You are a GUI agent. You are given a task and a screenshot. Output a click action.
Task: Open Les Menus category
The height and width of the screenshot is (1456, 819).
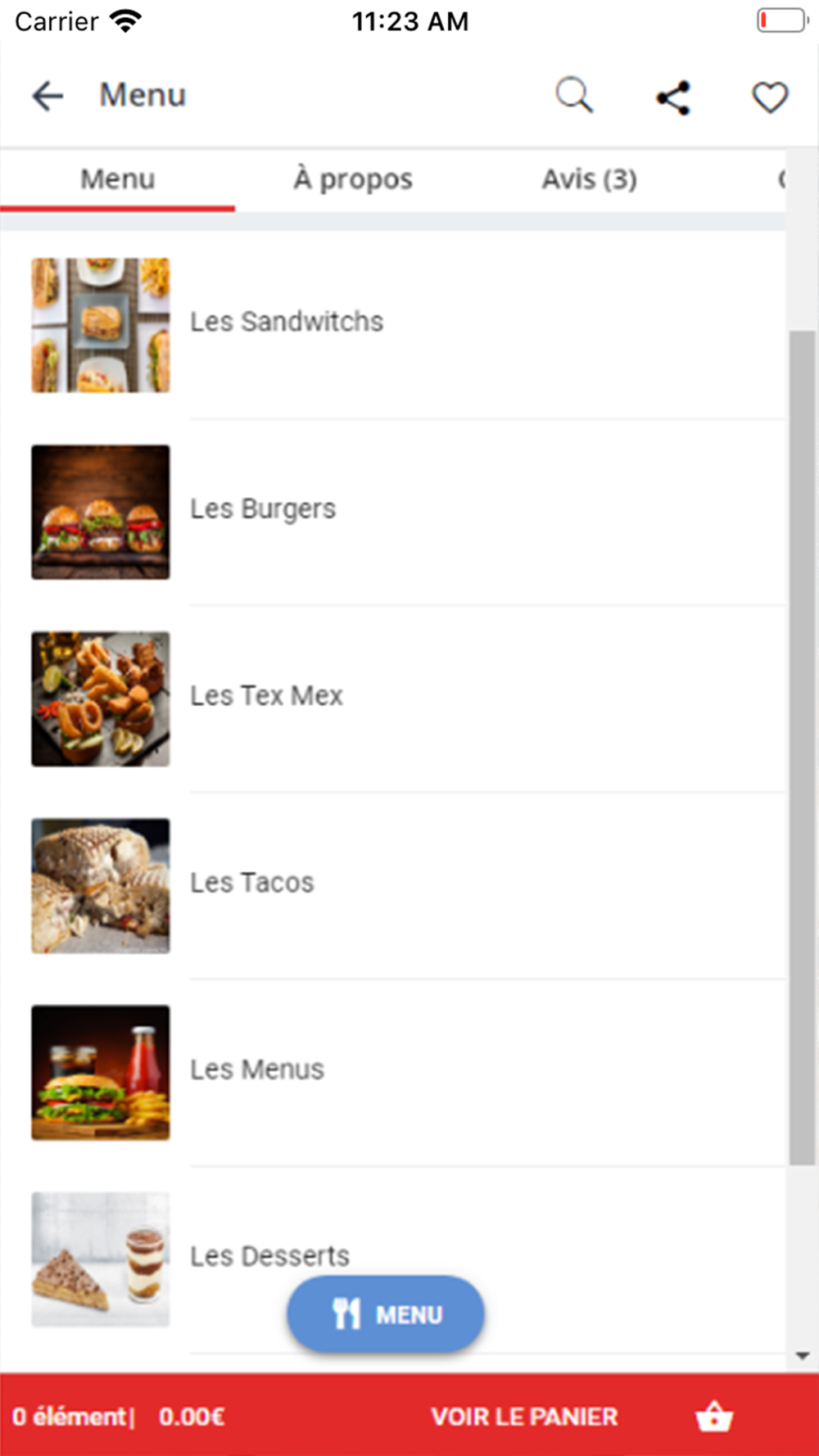[257, 1069]
